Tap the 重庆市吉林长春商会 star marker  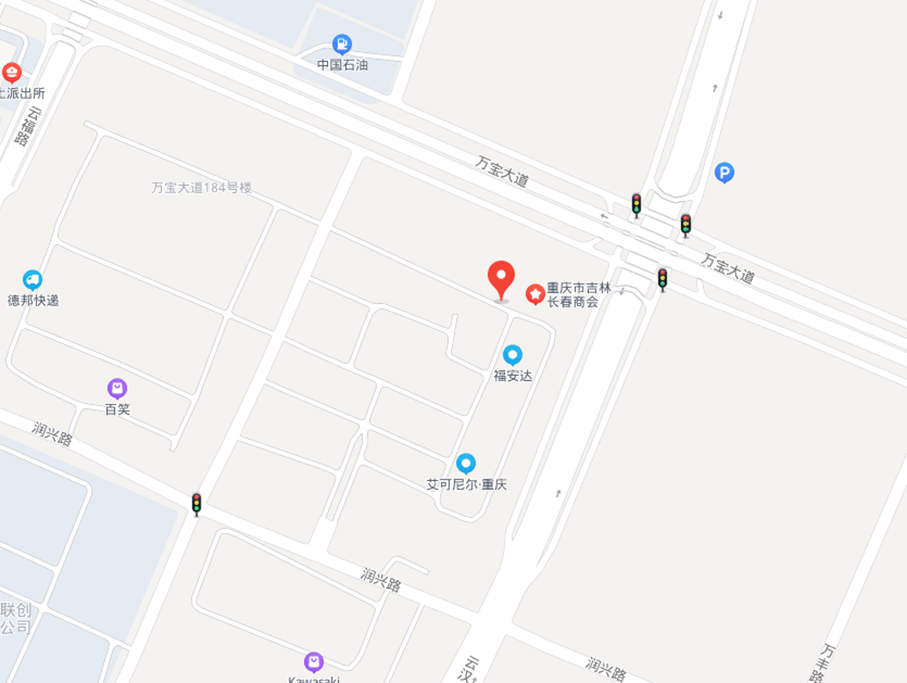[535, 294]
